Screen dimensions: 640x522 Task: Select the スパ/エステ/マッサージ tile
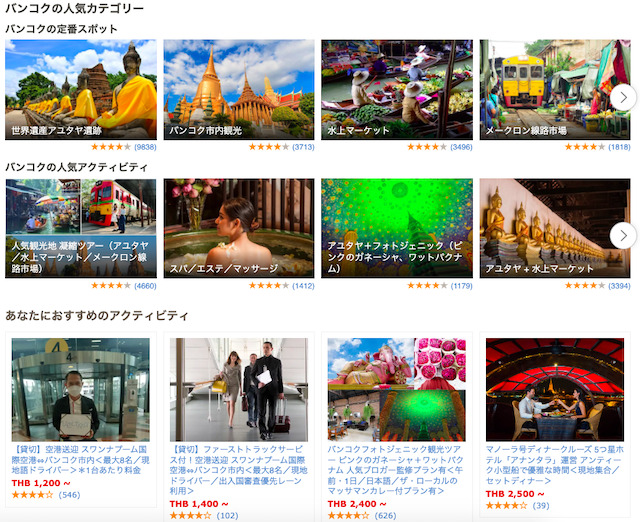click(238, 228)
